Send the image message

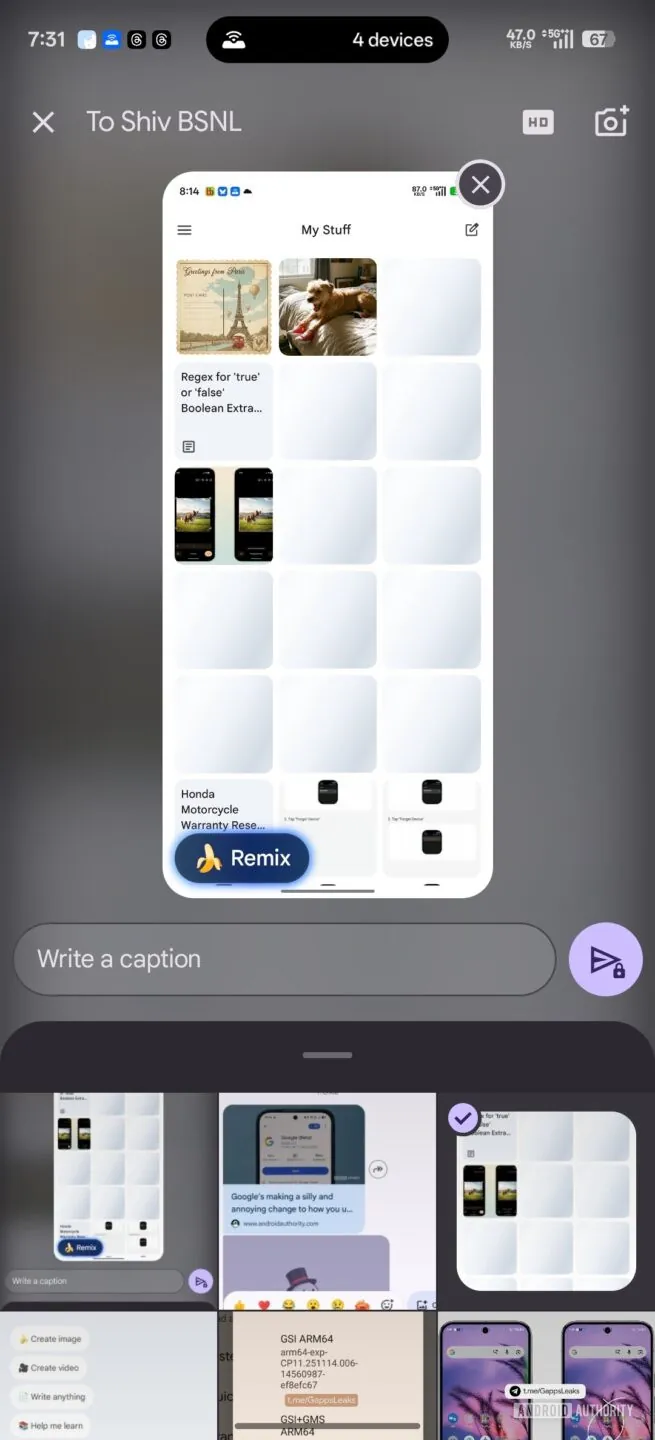(605, 960)
